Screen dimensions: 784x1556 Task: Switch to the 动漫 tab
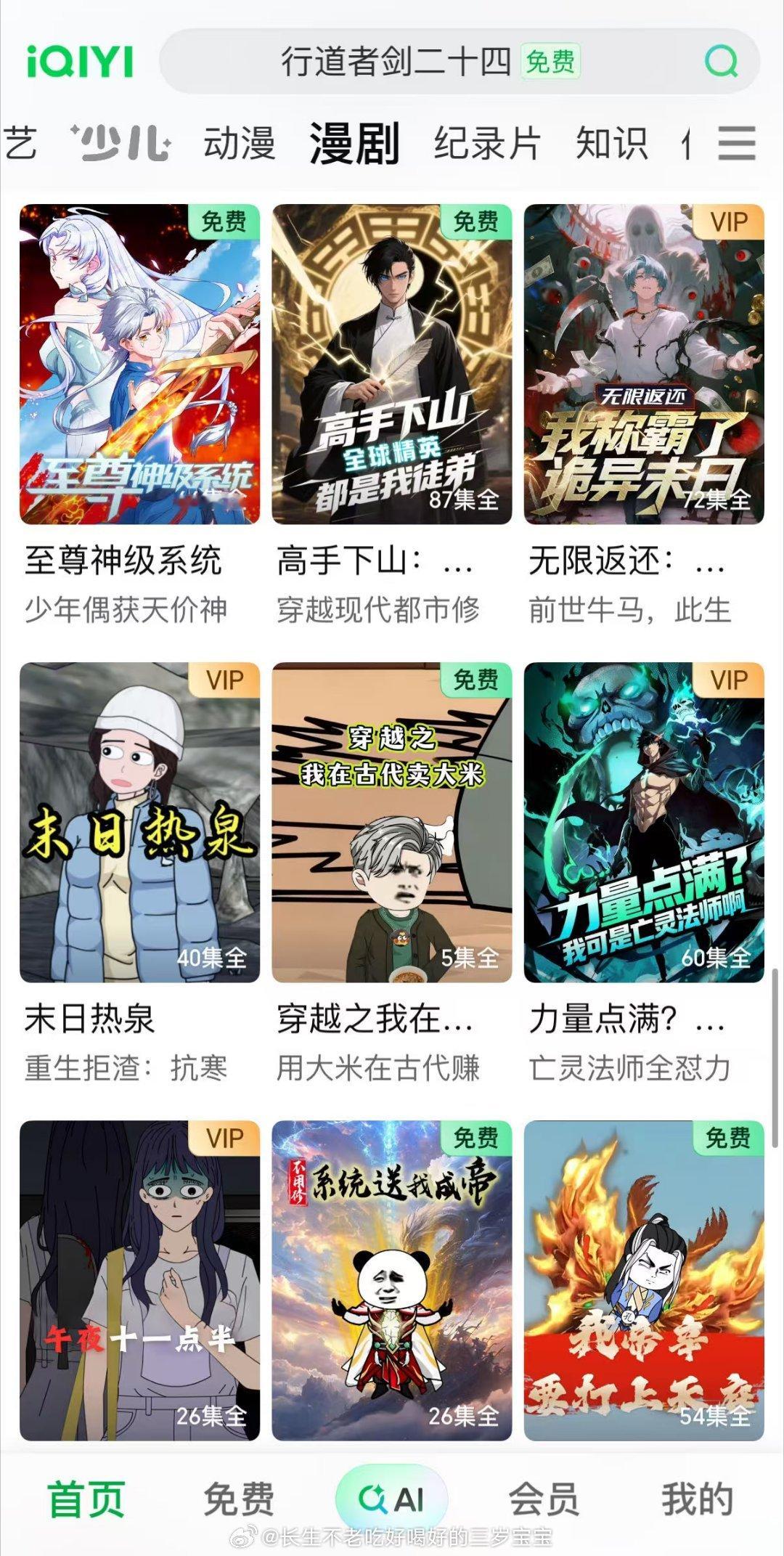click(240, 143)
